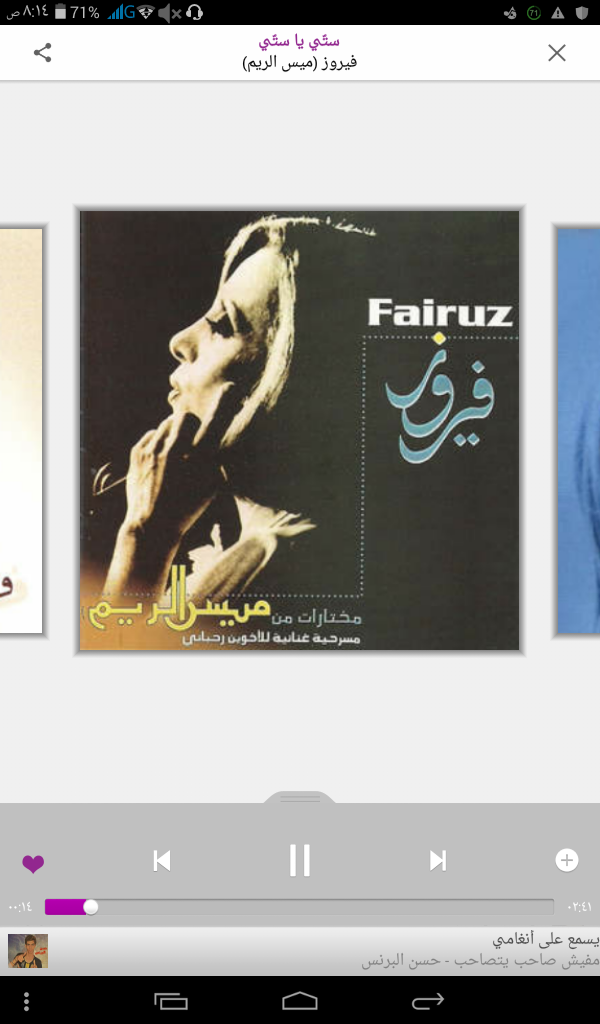Image resolution: width=600 pixels, height=1024 pixels.
Task: Close the now-playing screen
Action: tap(557, 53)
